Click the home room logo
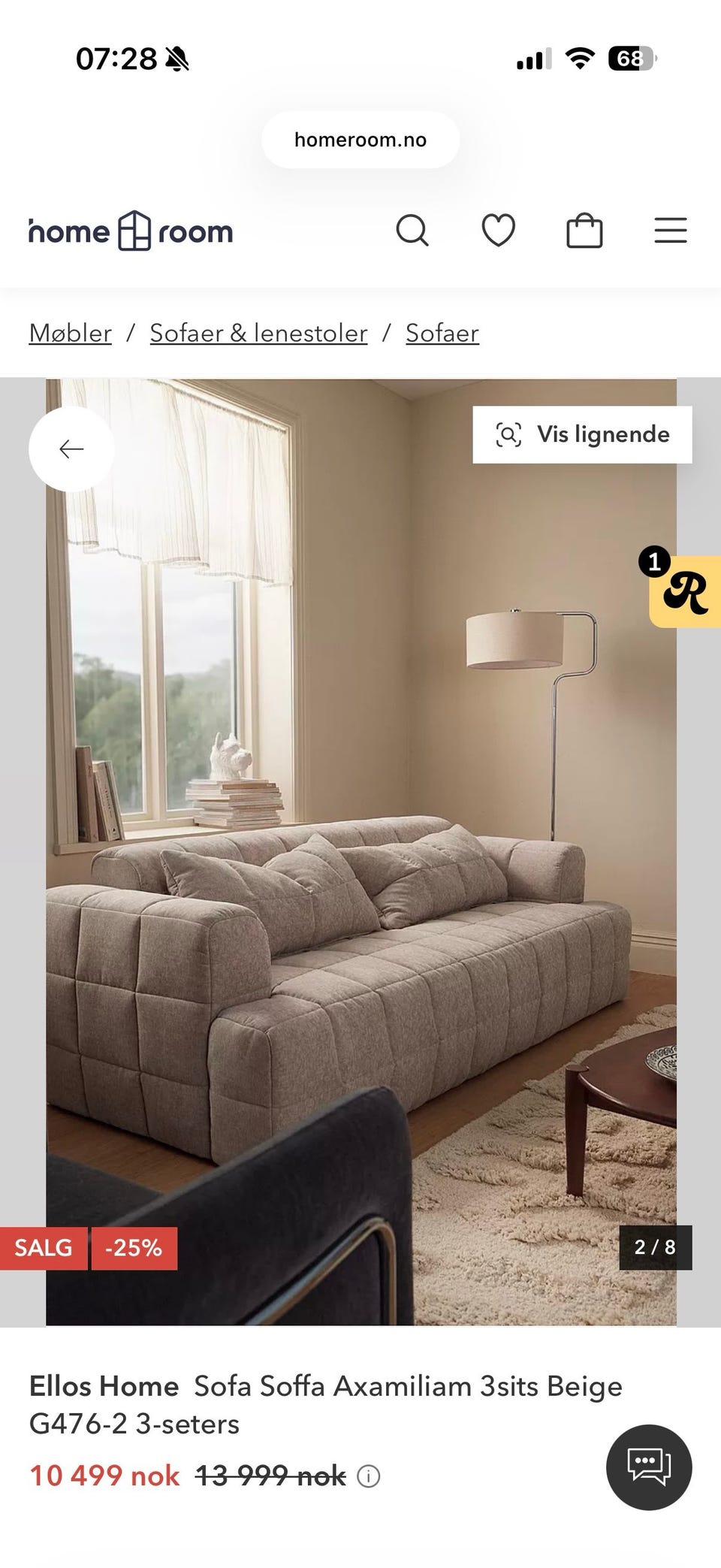The width and height of the screenshot is (721, 1568). tap(129, 231)
